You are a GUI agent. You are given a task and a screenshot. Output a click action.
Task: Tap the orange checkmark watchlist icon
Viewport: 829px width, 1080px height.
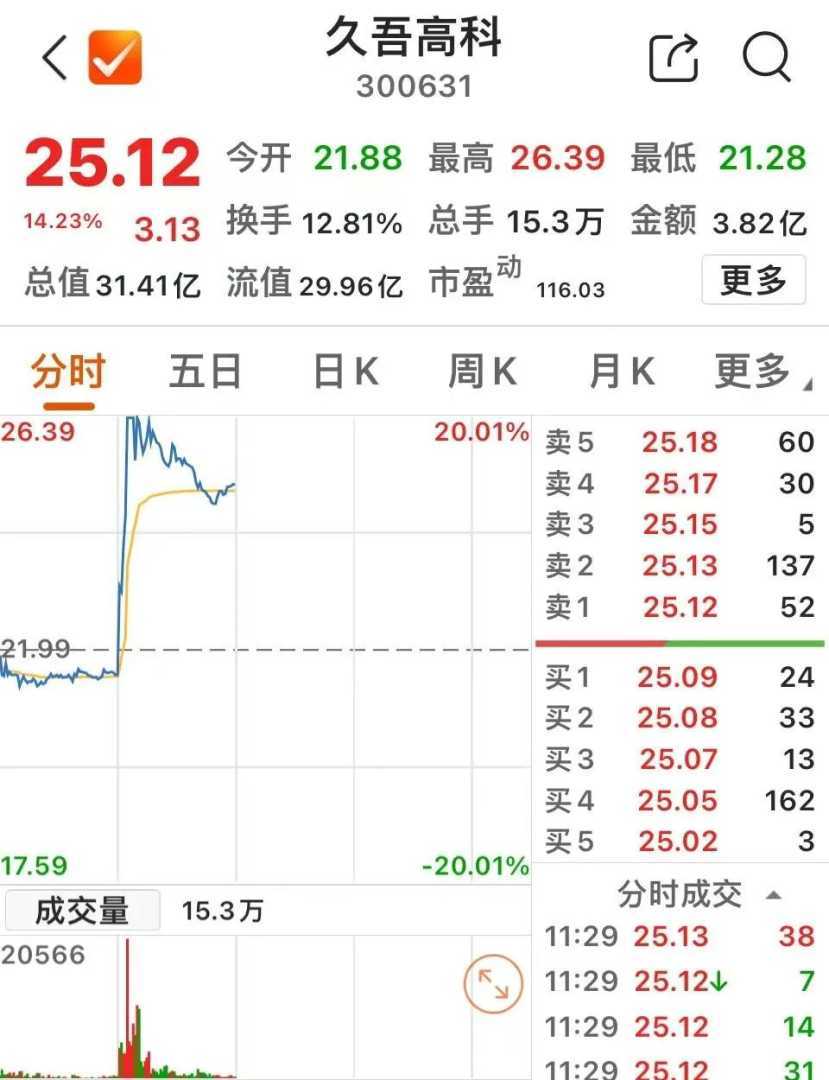[115, 58]
